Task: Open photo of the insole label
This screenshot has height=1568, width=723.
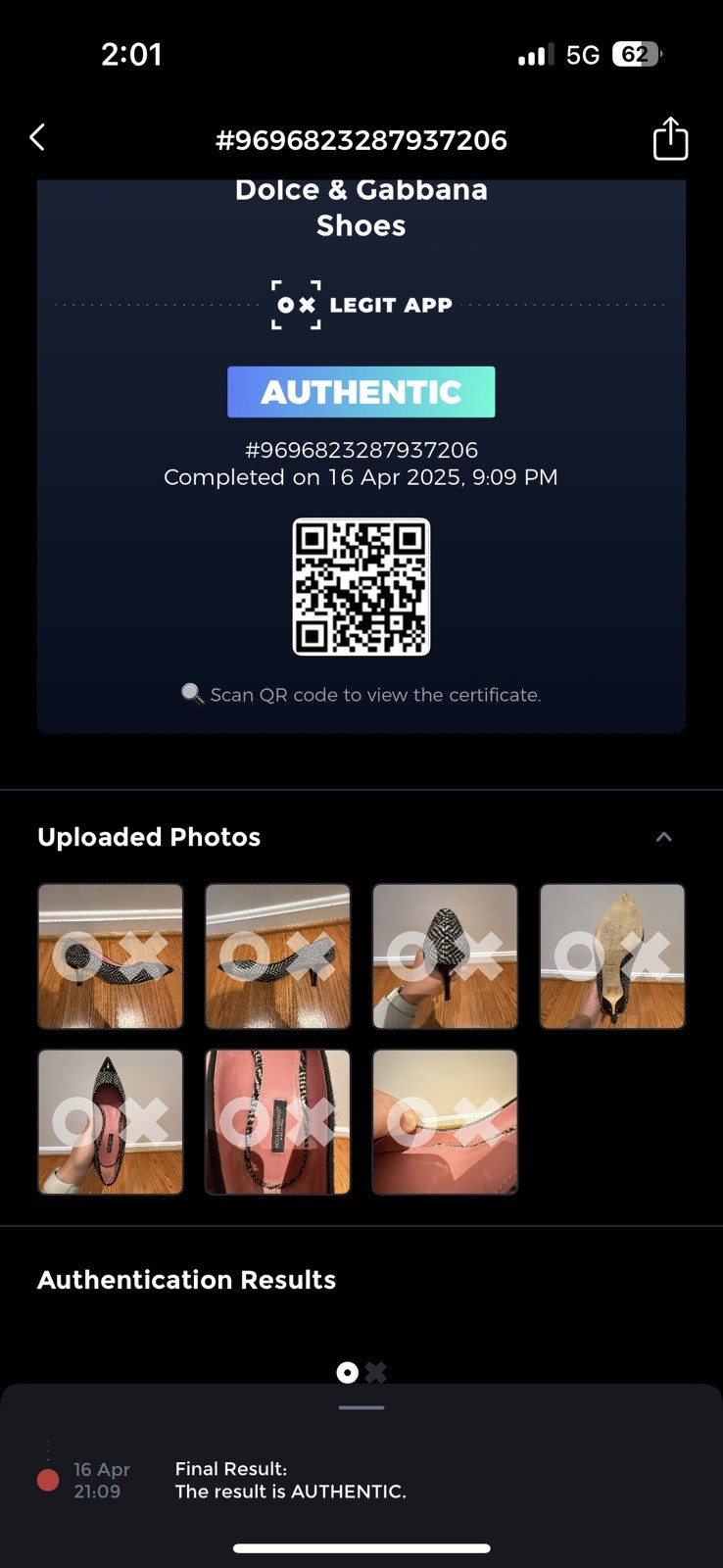Action: (x=277, y=1122)
